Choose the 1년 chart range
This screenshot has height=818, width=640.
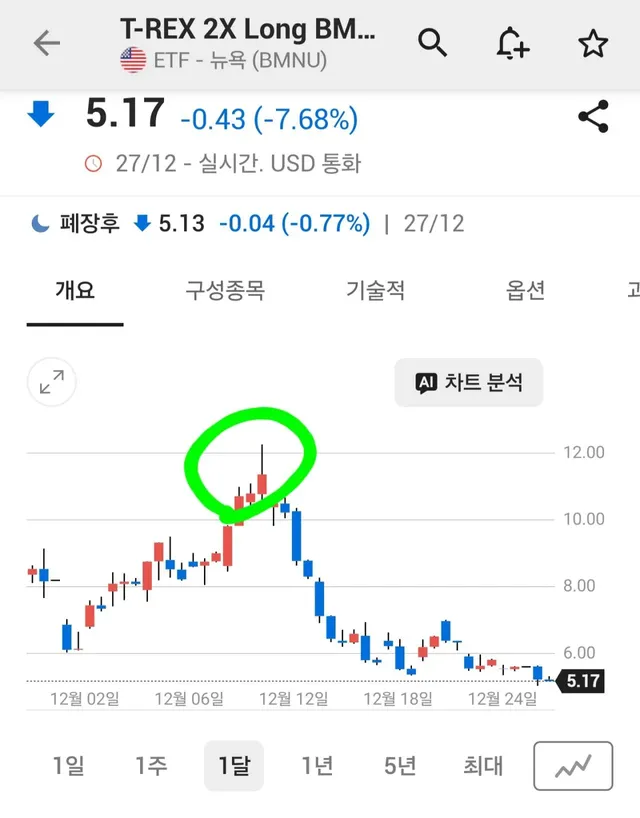(317, 766)
